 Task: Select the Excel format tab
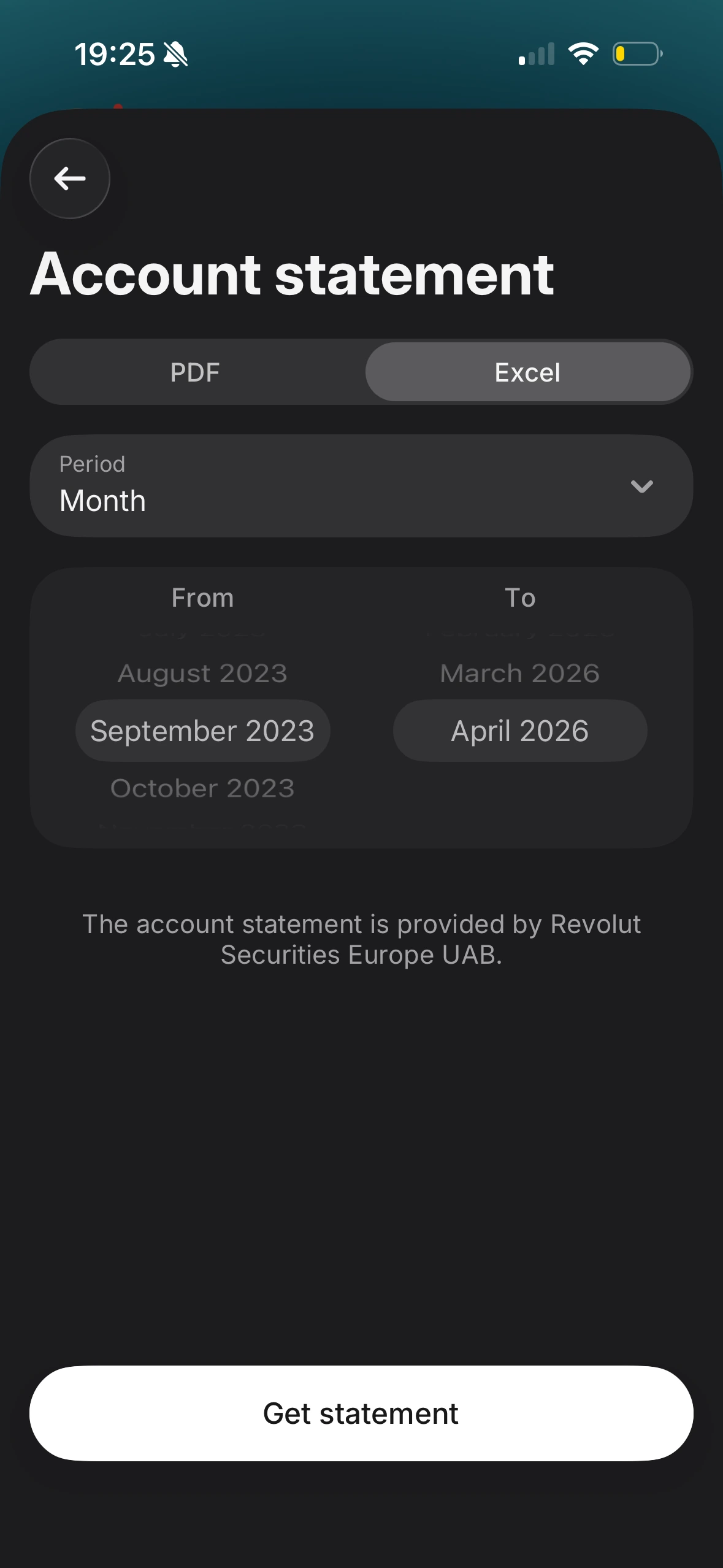pos(527,372)
